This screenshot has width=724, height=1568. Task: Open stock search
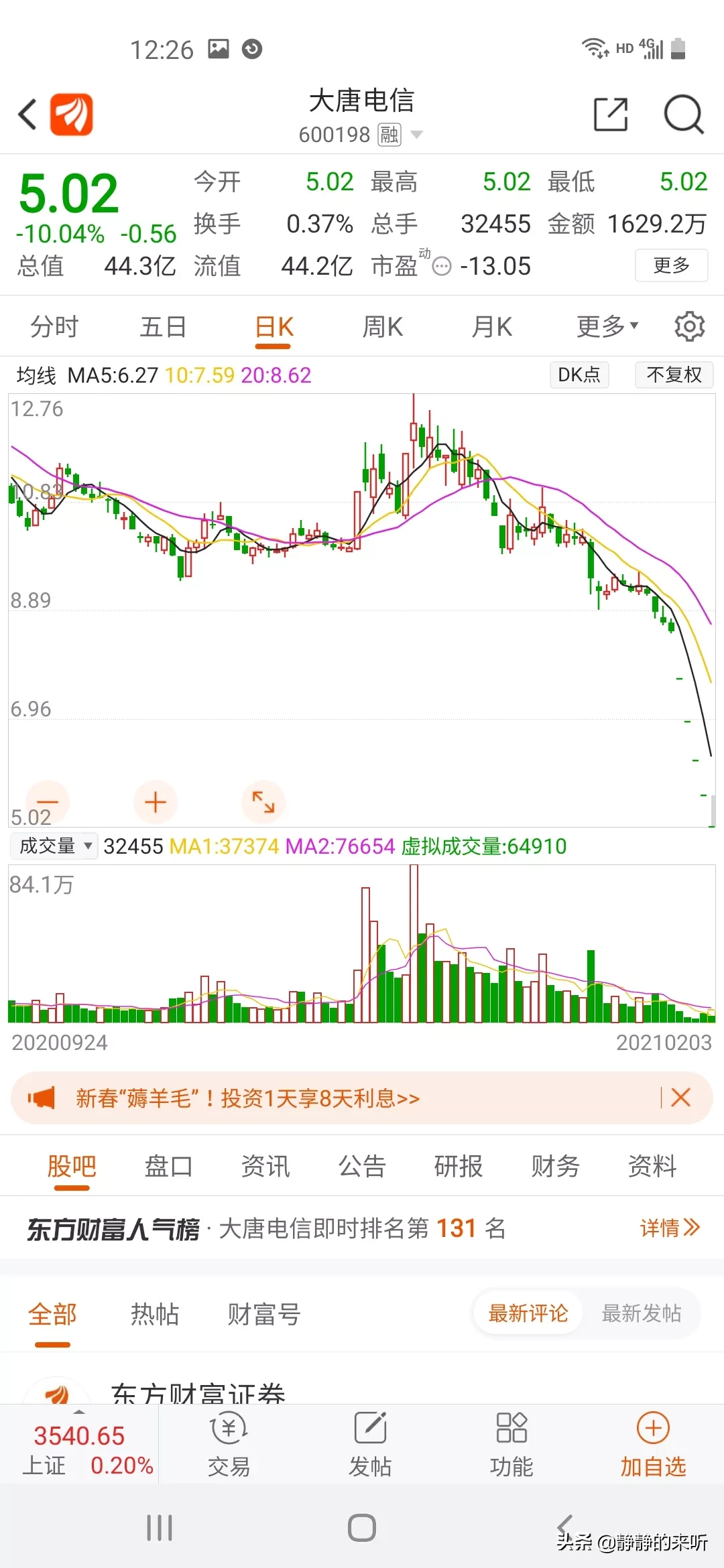click(683, 115)
